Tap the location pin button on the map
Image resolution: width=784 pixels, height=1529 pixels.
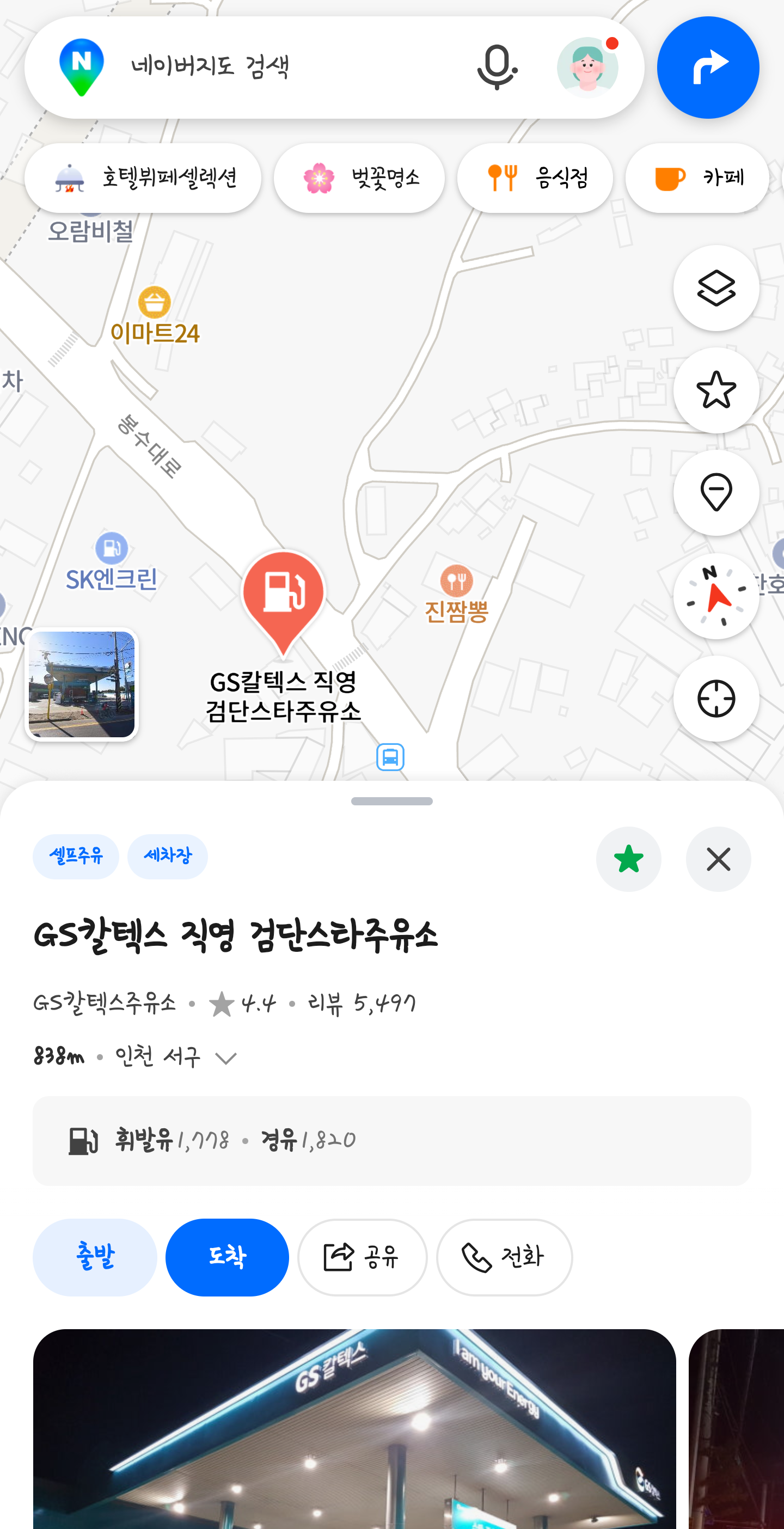point(716,493)
